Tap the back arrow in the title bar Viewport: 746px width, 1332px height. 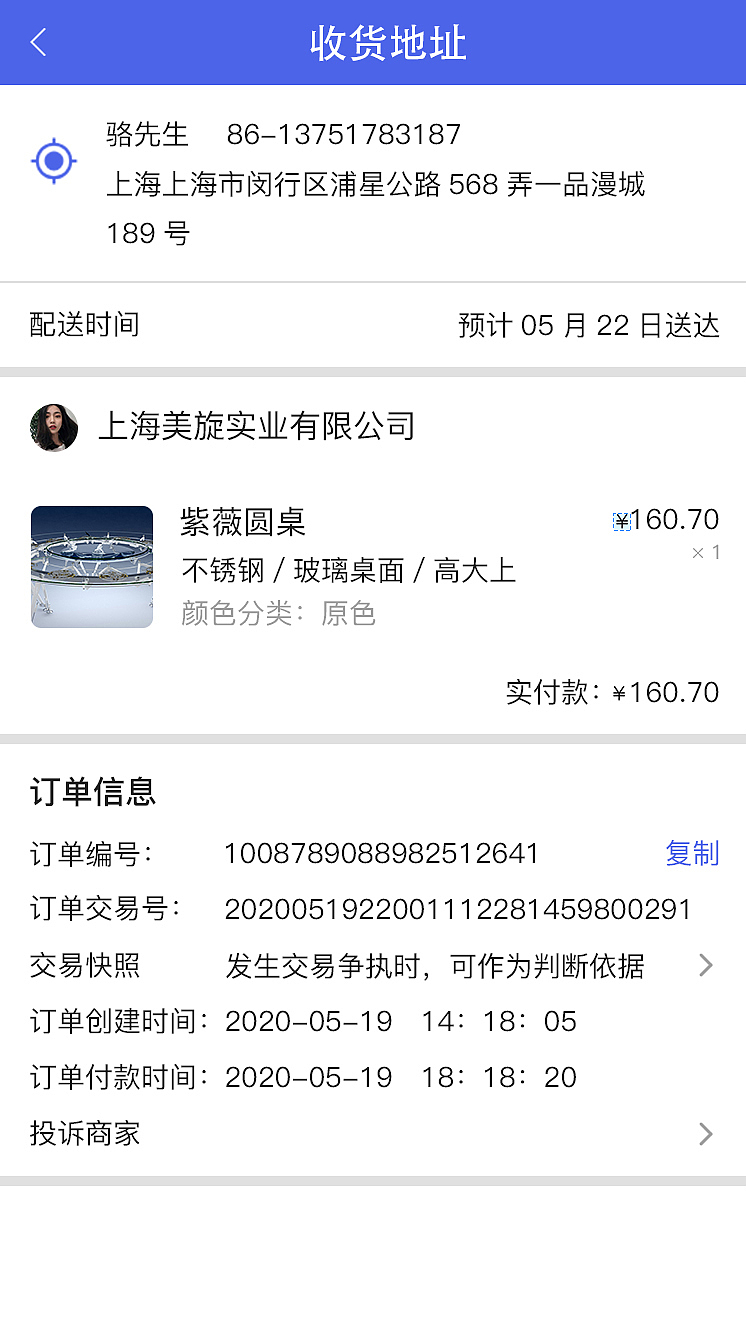[37, 42]
